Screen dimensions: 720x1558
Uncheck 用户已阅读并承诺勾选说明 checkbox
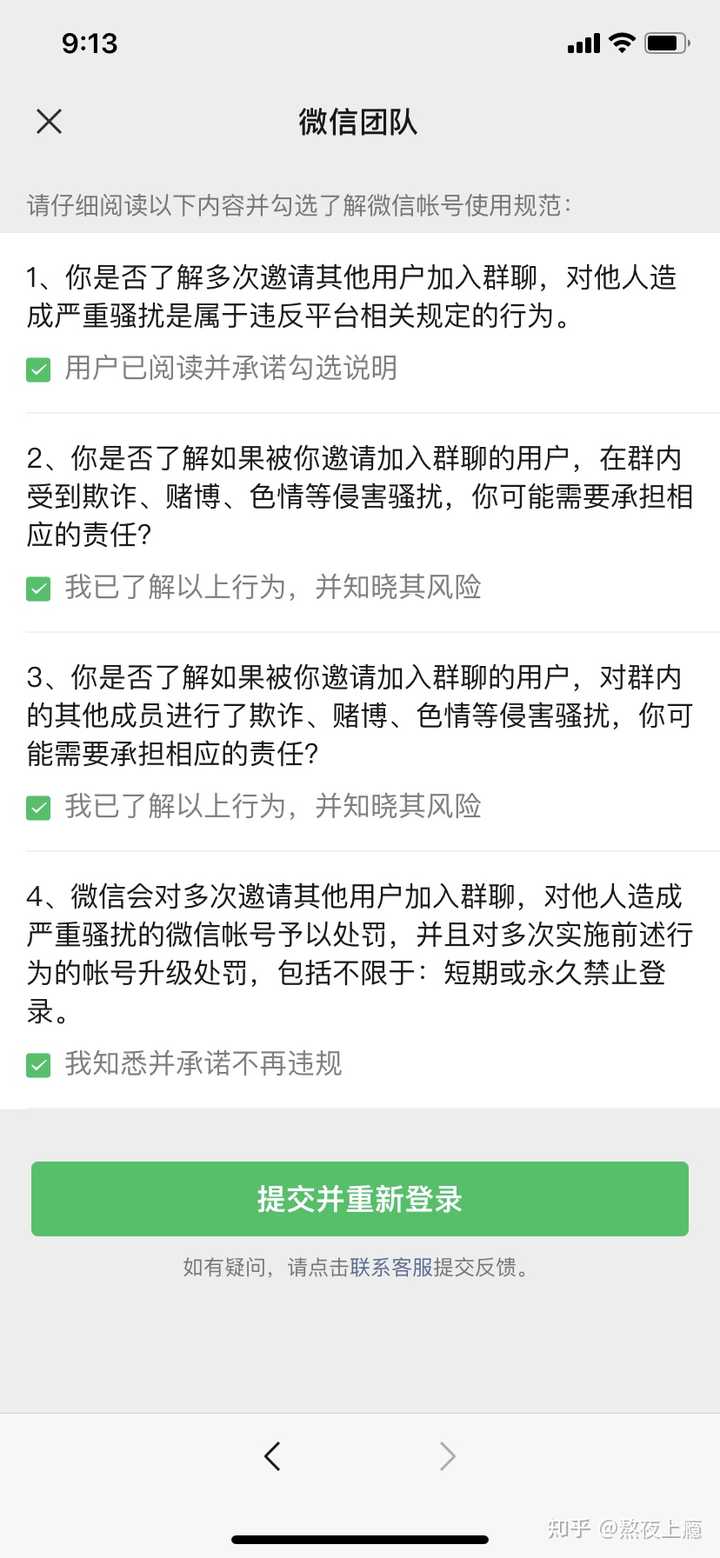click(38, 370)
